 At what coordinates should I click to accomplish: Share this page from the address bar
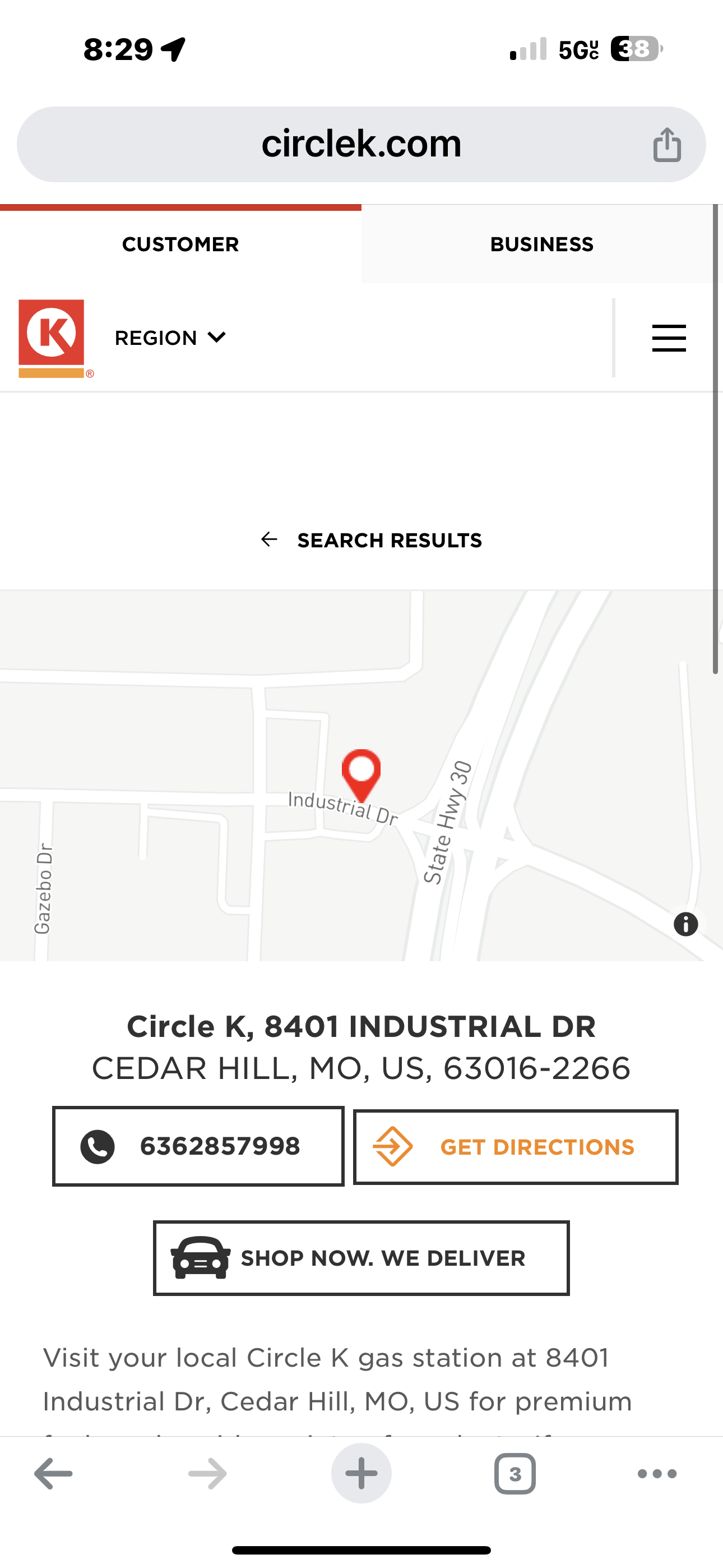point(666,145)
